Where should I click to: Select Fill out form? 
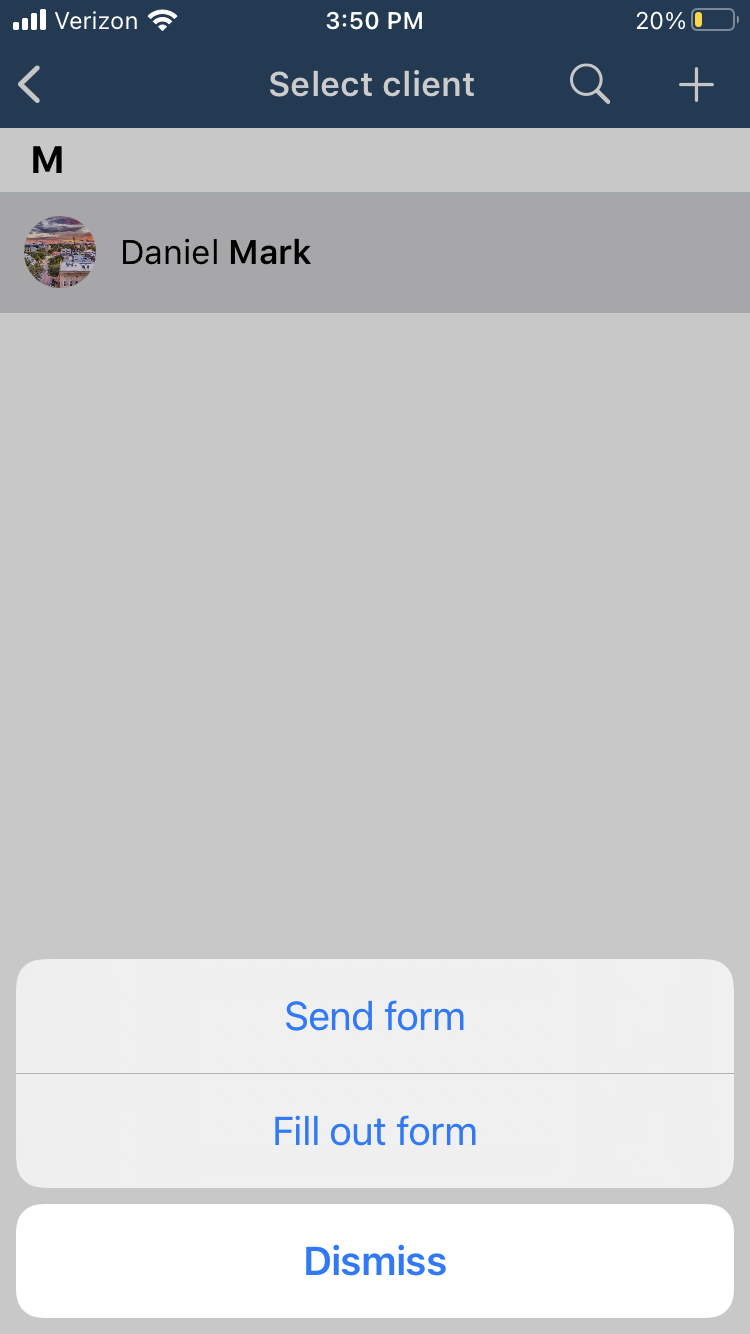pyautogui.click(x=375, y=1131)
